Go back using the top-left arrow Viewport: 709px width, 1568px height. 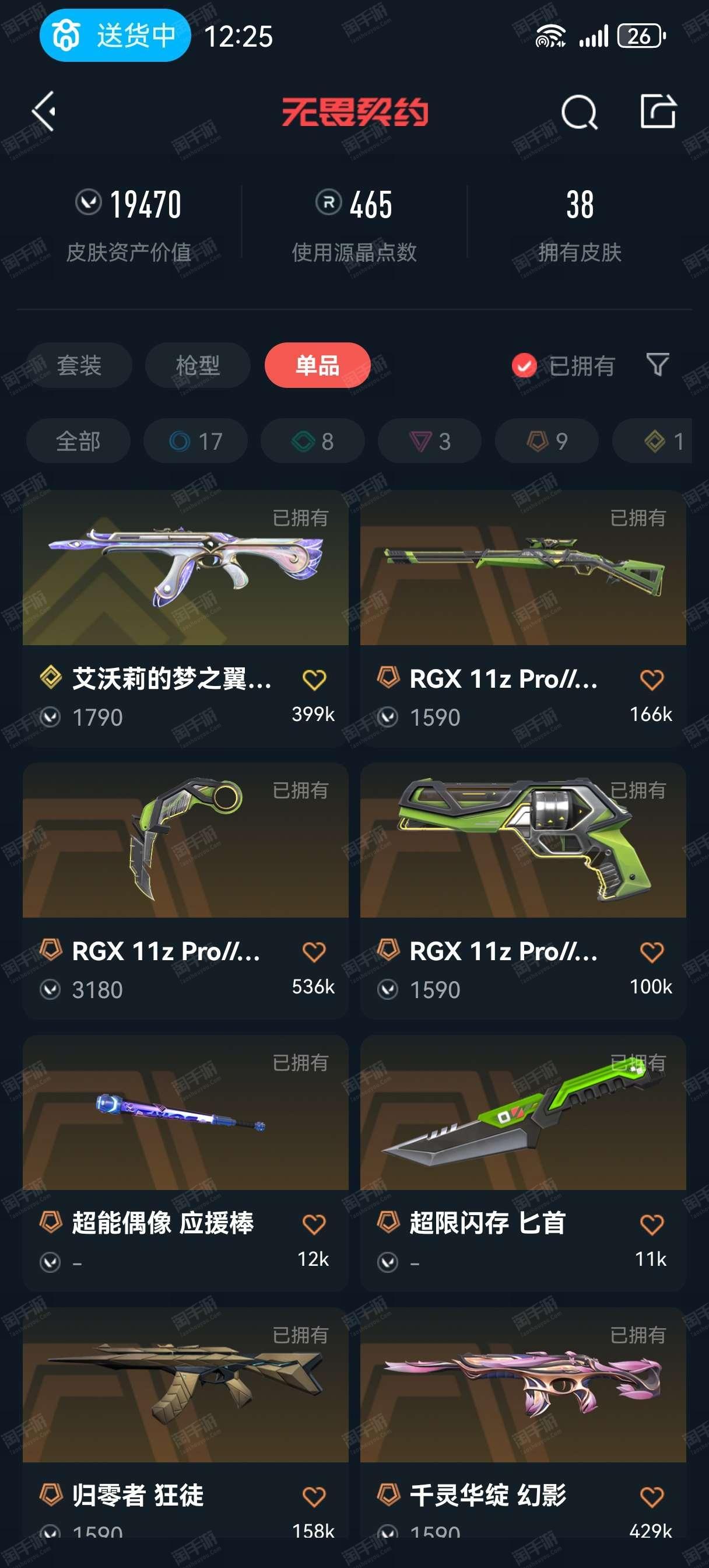pyautogui.click(x=44, y=111)
